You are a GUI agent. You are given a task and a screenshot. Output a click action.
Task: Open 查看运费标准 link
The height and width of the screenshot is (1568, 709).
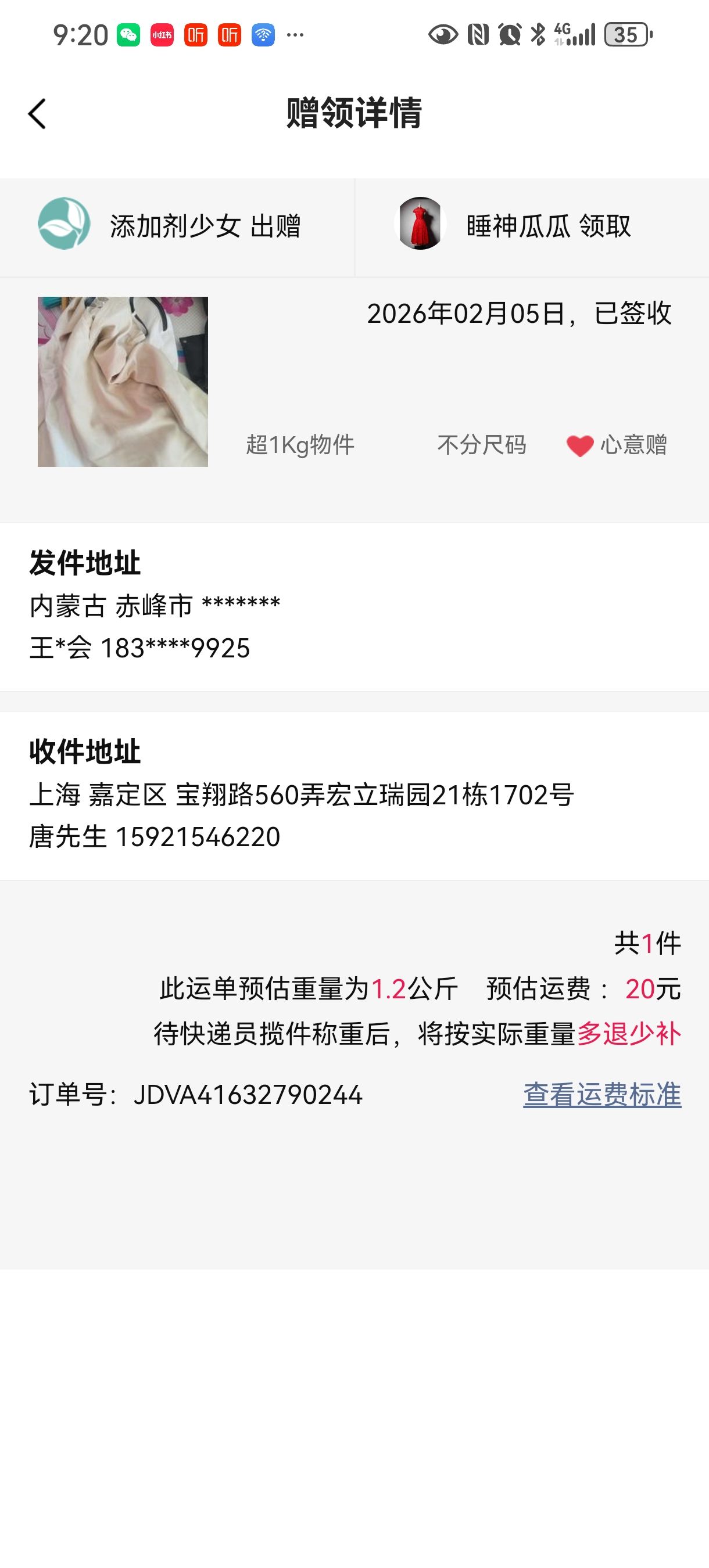click(602, 1095)
